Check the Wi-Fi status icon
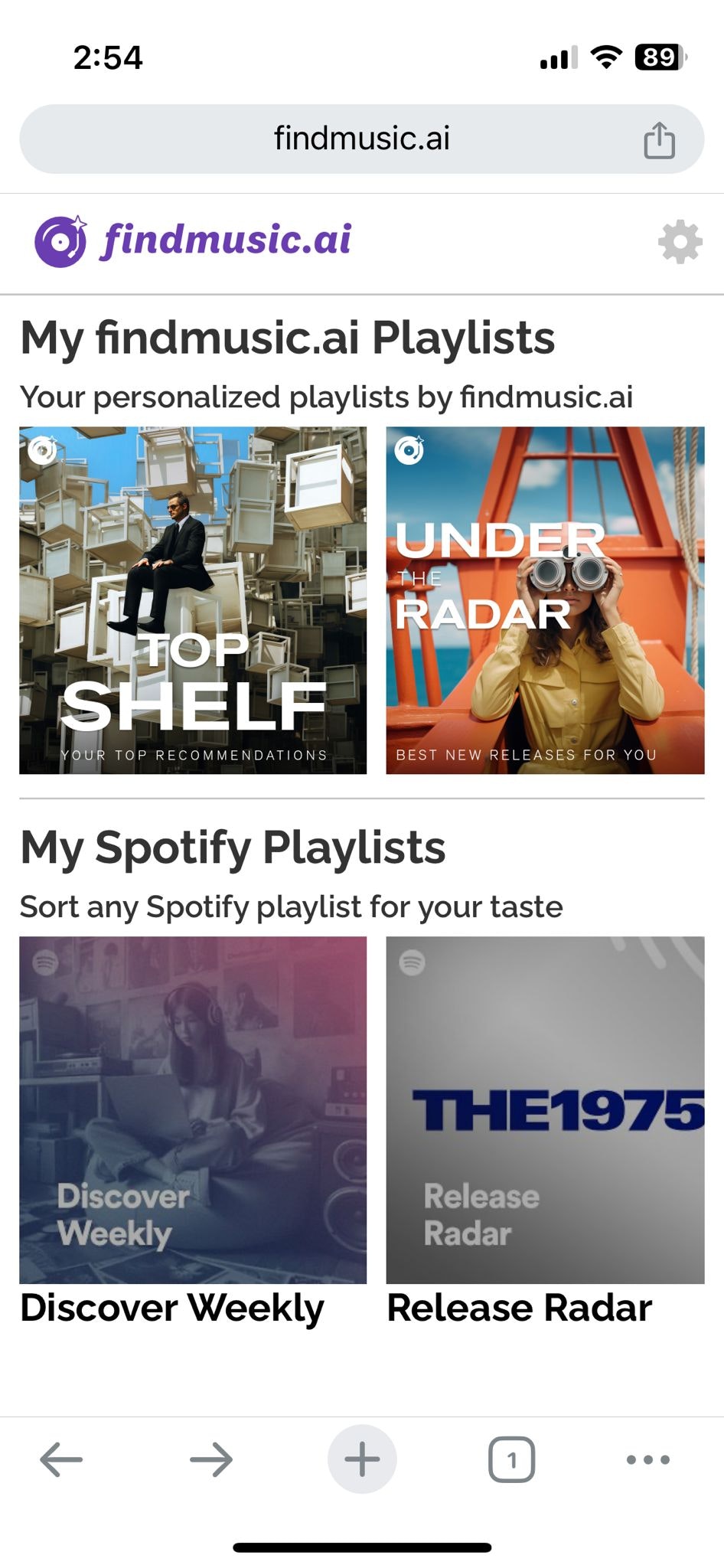 coord(607,57)
